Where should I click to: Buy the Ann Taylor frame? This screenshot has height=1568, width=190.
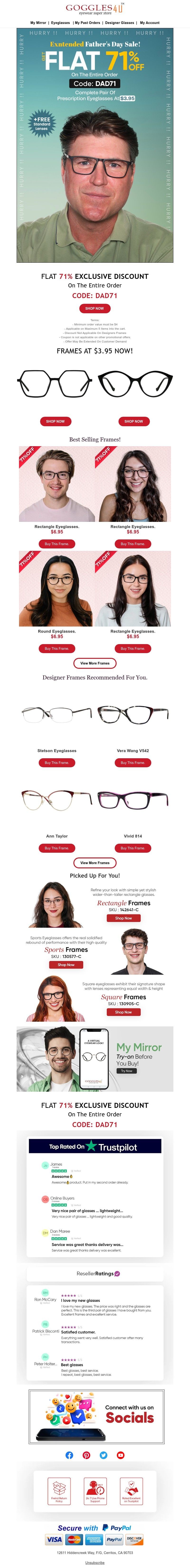(x=57, y=848)
